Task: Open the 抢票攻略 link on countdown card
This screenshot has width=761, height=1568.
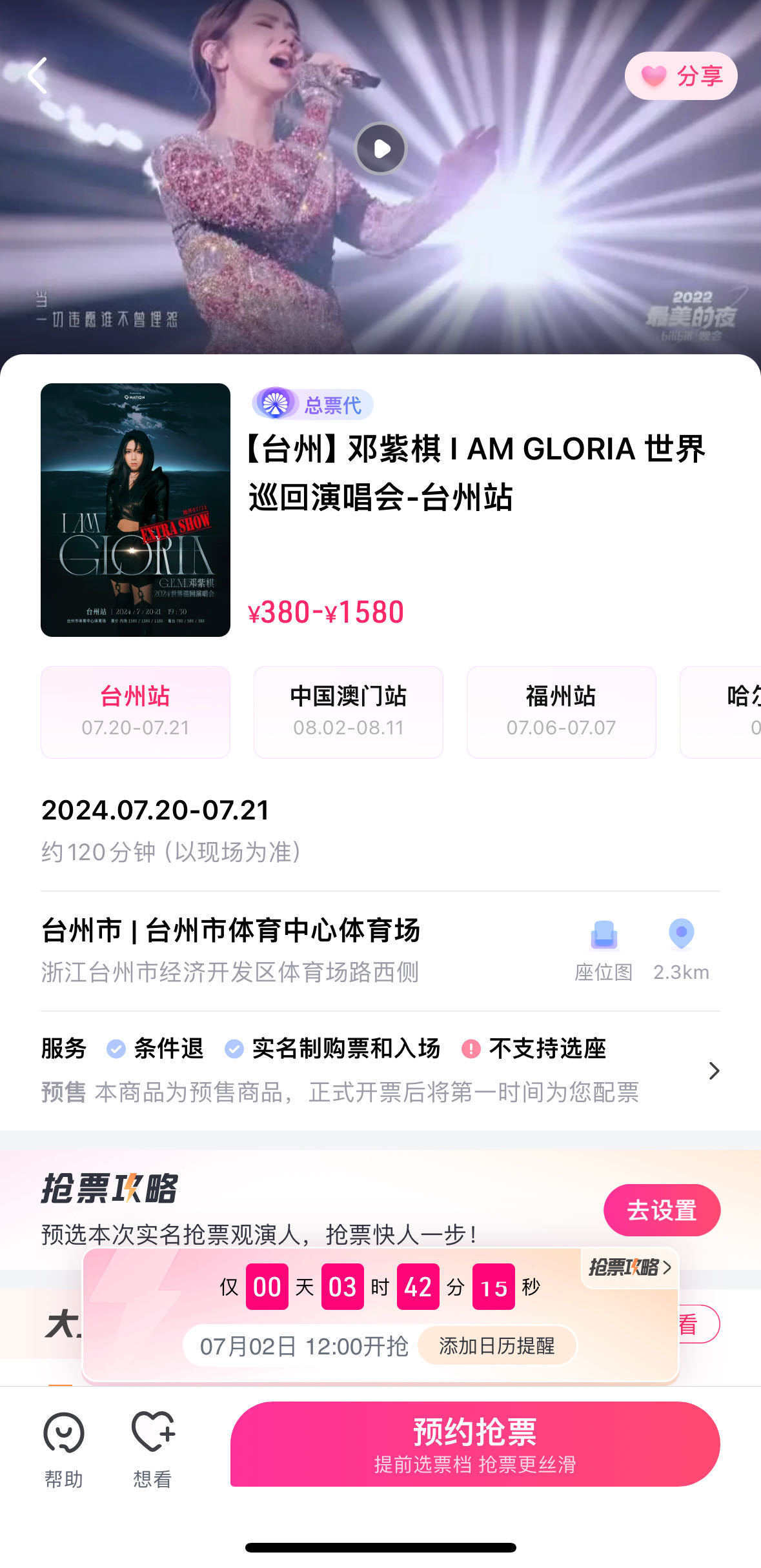Action: 630,1267
